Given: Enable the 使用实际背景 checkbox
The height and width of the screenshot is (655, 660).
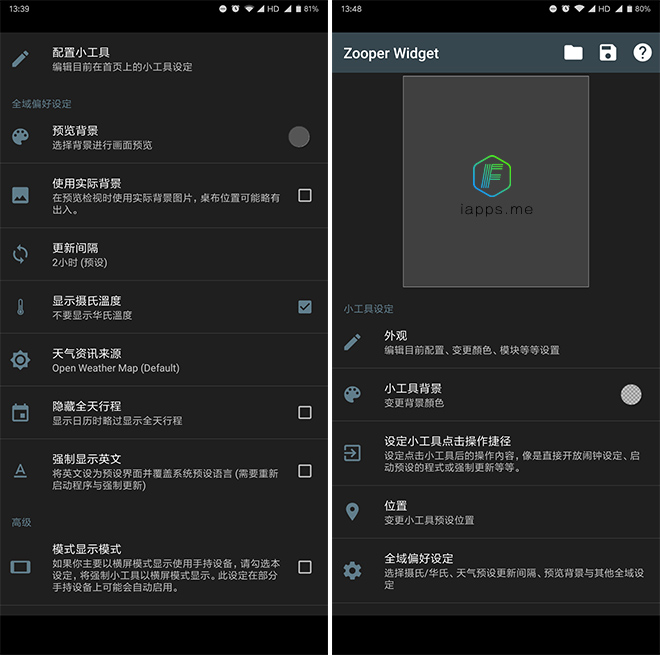Looking at the screenshot, I should [x=305, y=195].
